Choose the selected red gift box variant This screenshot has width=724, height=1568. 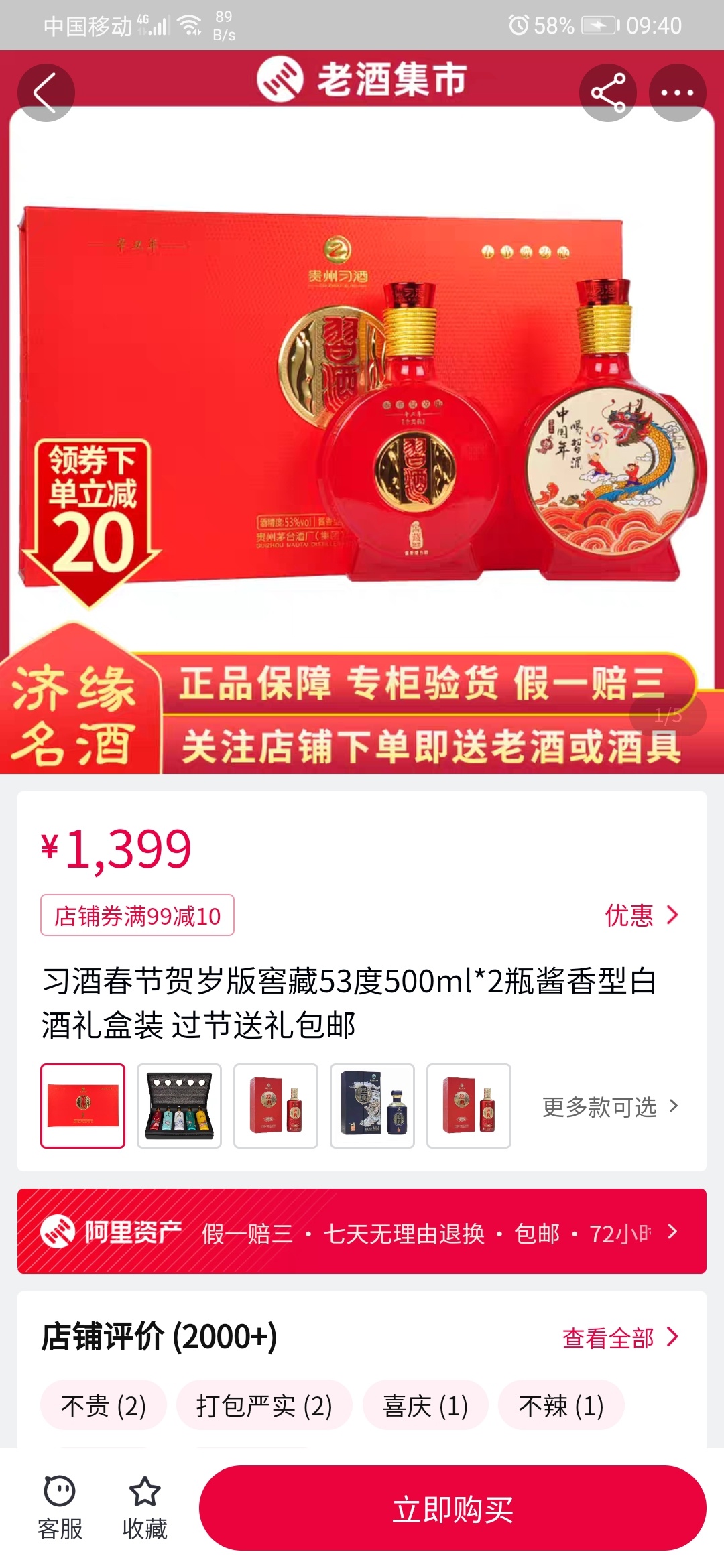(x=82, y=1106)
